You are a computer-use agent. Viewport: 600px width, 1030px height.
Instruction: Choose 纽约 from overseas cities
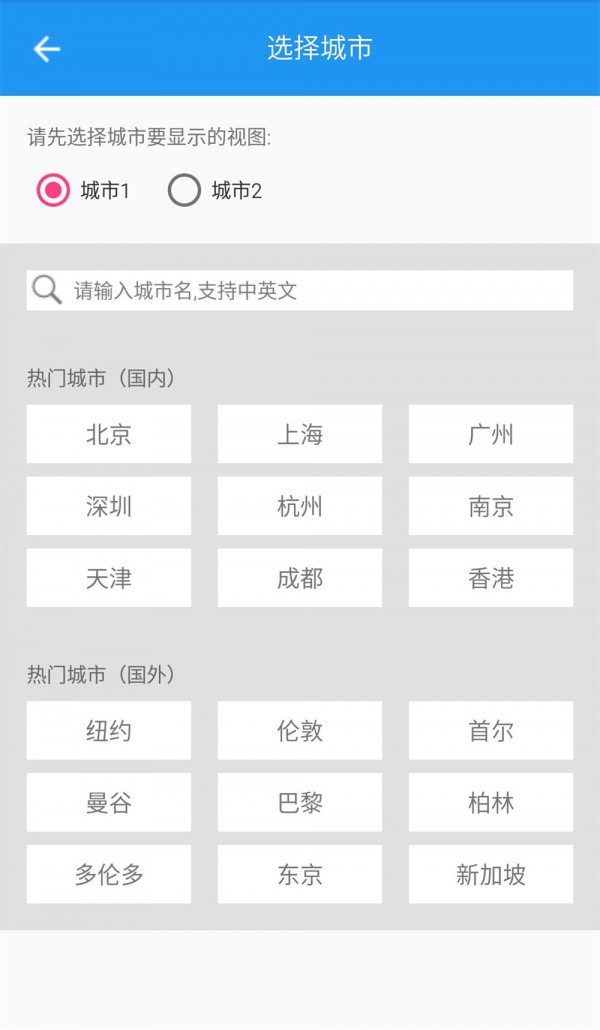coord(109,731)
